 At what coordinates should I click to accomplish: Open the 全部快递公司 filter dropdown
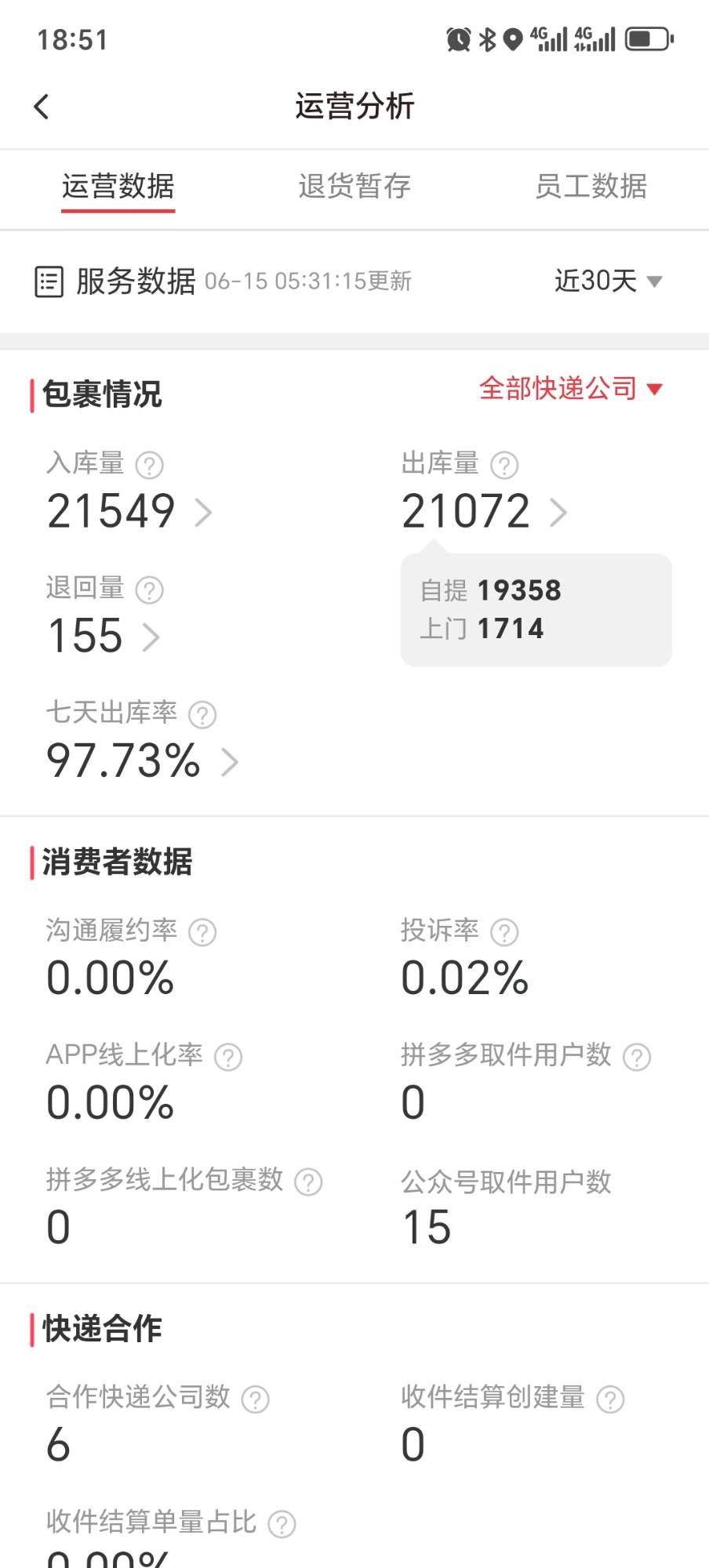(572, 388)
